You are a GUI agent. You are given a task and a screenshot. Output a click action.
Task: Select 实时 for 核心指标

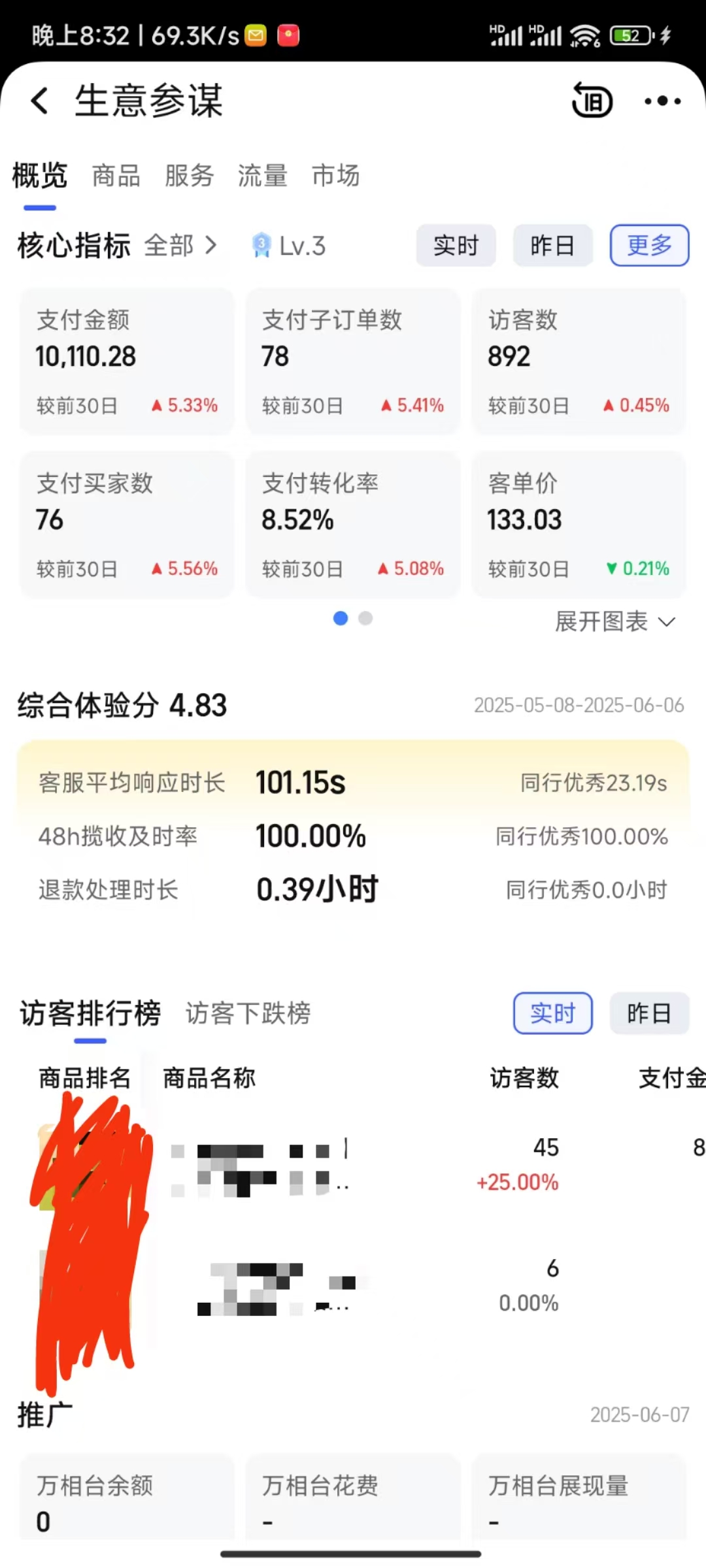point(456,246)
